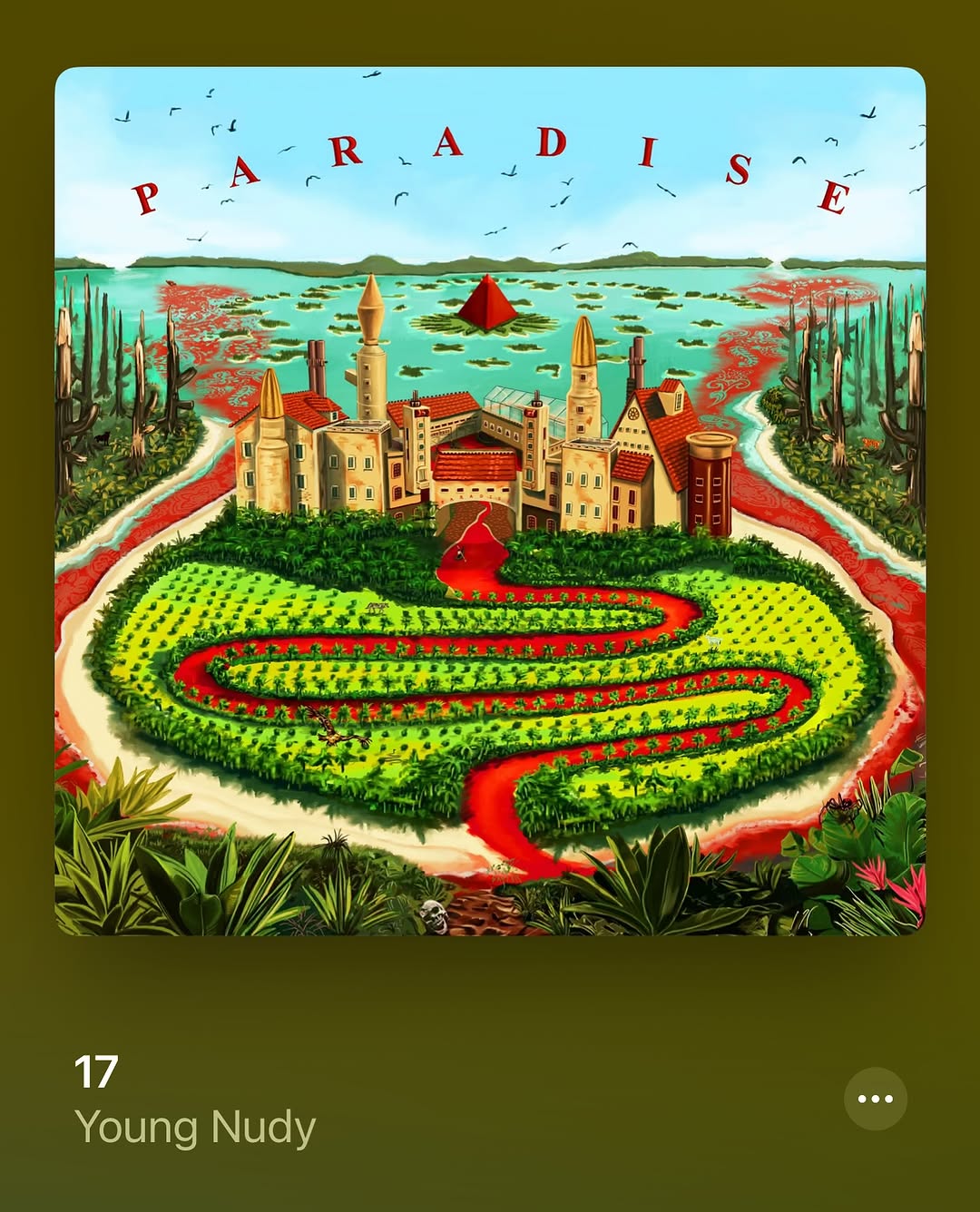
Task: Open the Young Nudy artist name
Action: coord(195,1128)
